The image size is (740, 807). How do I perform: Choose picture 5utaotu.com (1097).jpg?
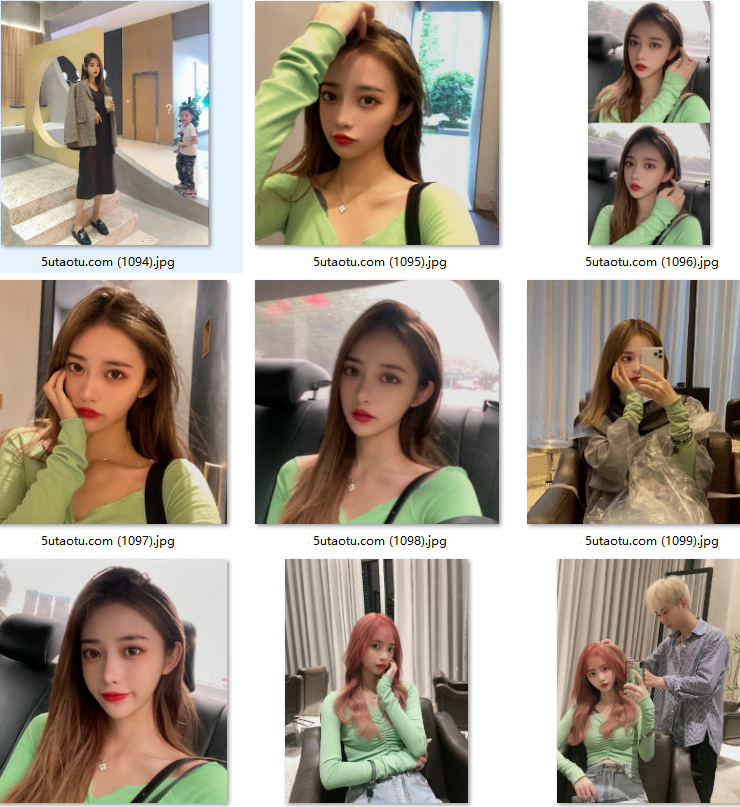pyautogui.click(x=113, y=402)
